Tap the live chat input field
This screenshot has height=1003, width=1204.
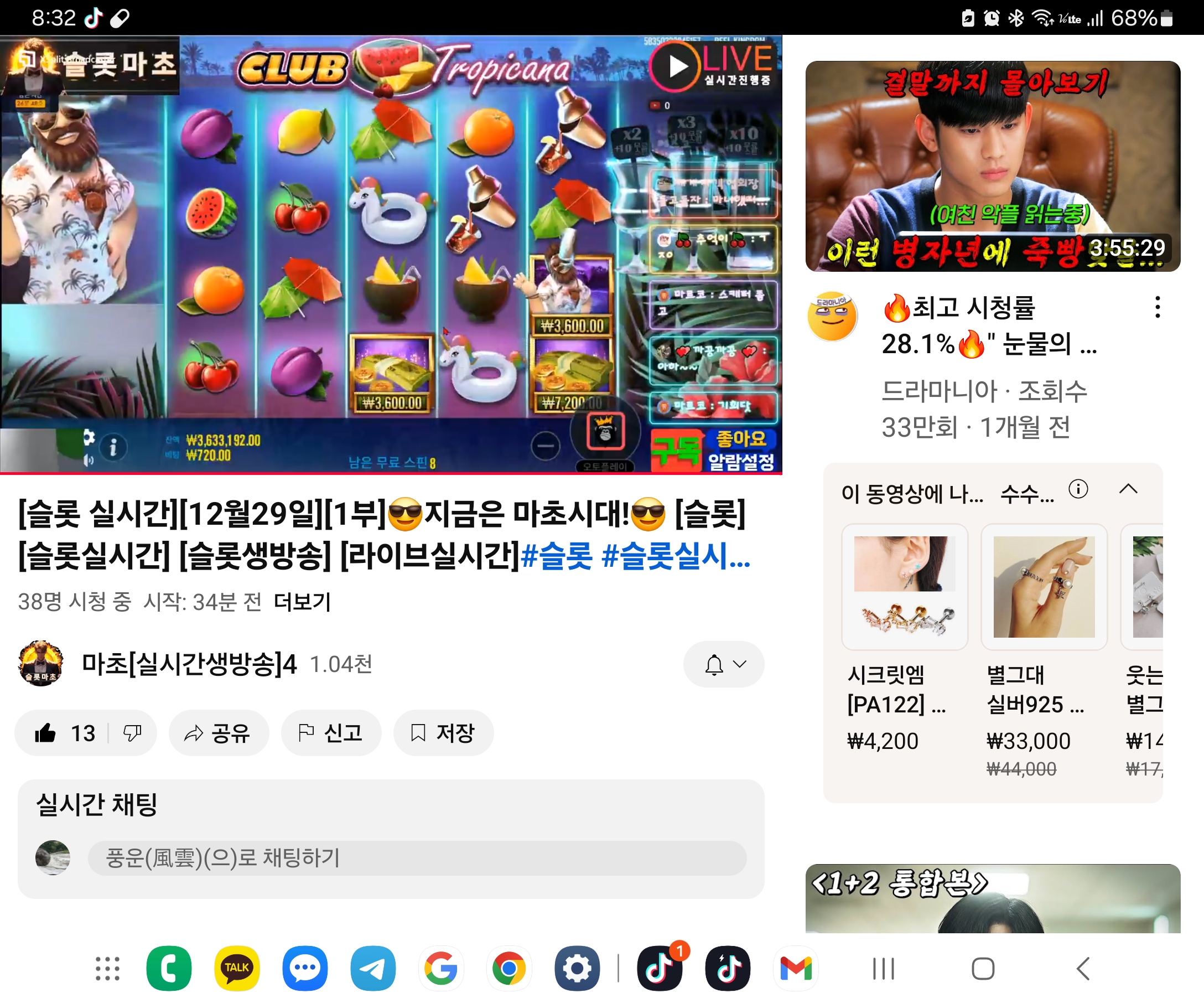click(417, 858)
